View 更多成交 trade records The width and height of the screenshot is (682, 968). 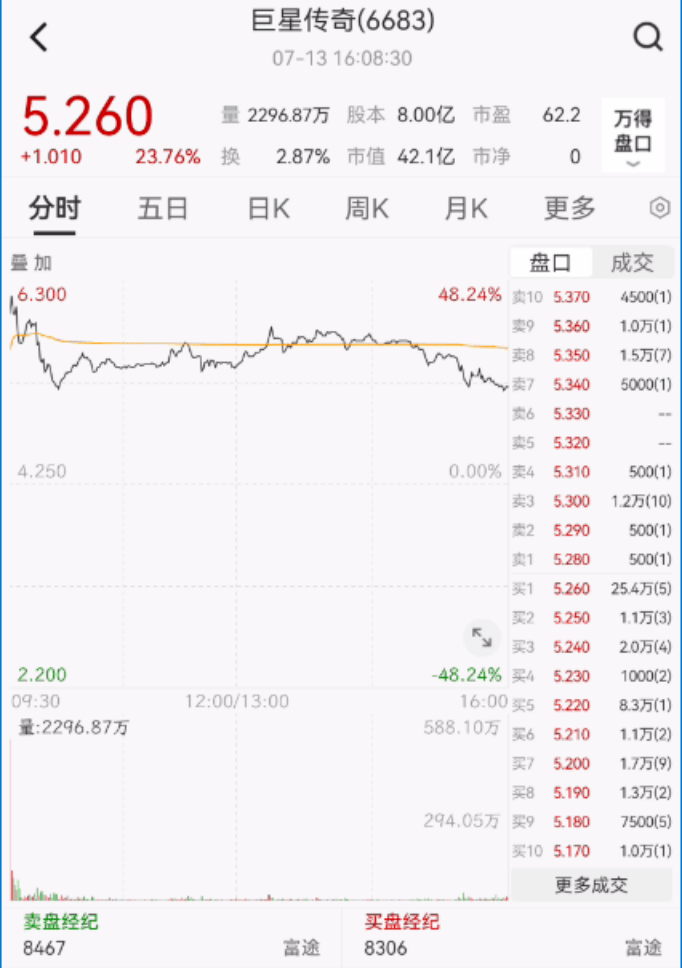point(591,884)
